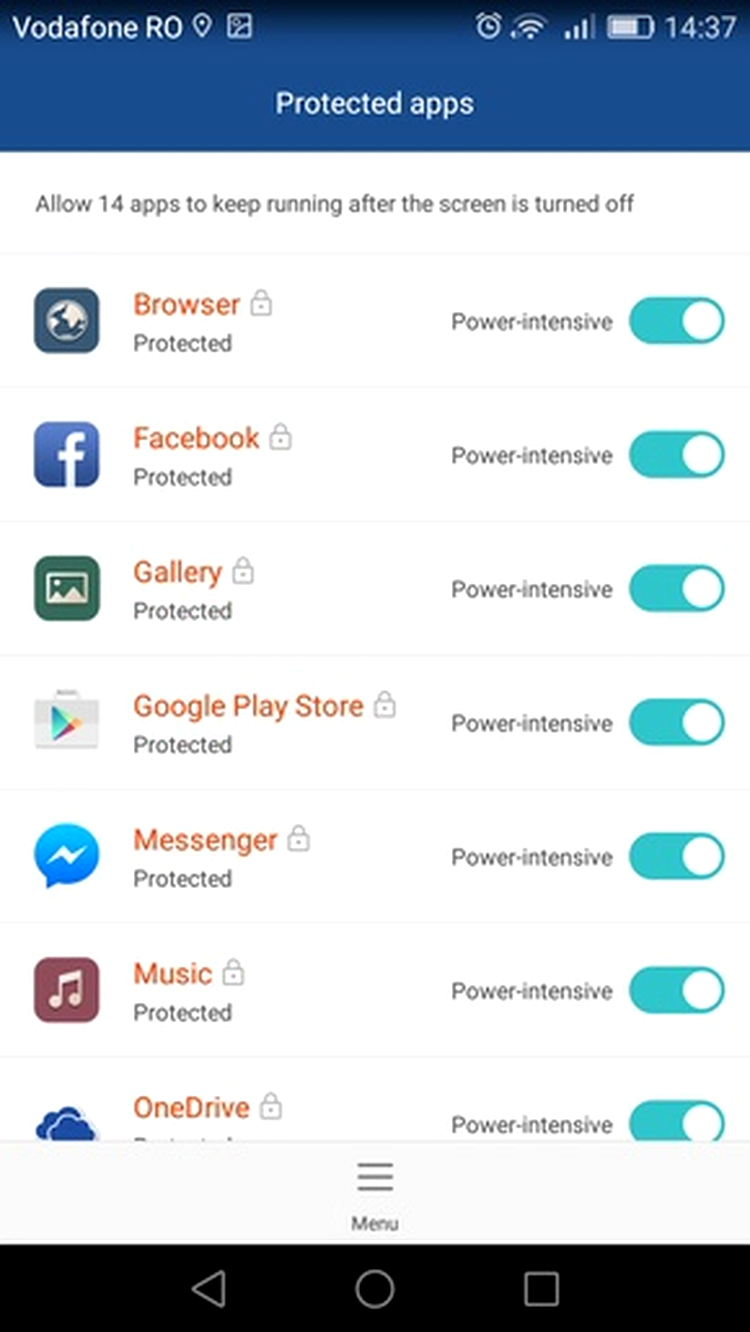This screenshot has width=750, height=1332.
Task: Disable Messenger protected switch
Action: click(677, 857)
